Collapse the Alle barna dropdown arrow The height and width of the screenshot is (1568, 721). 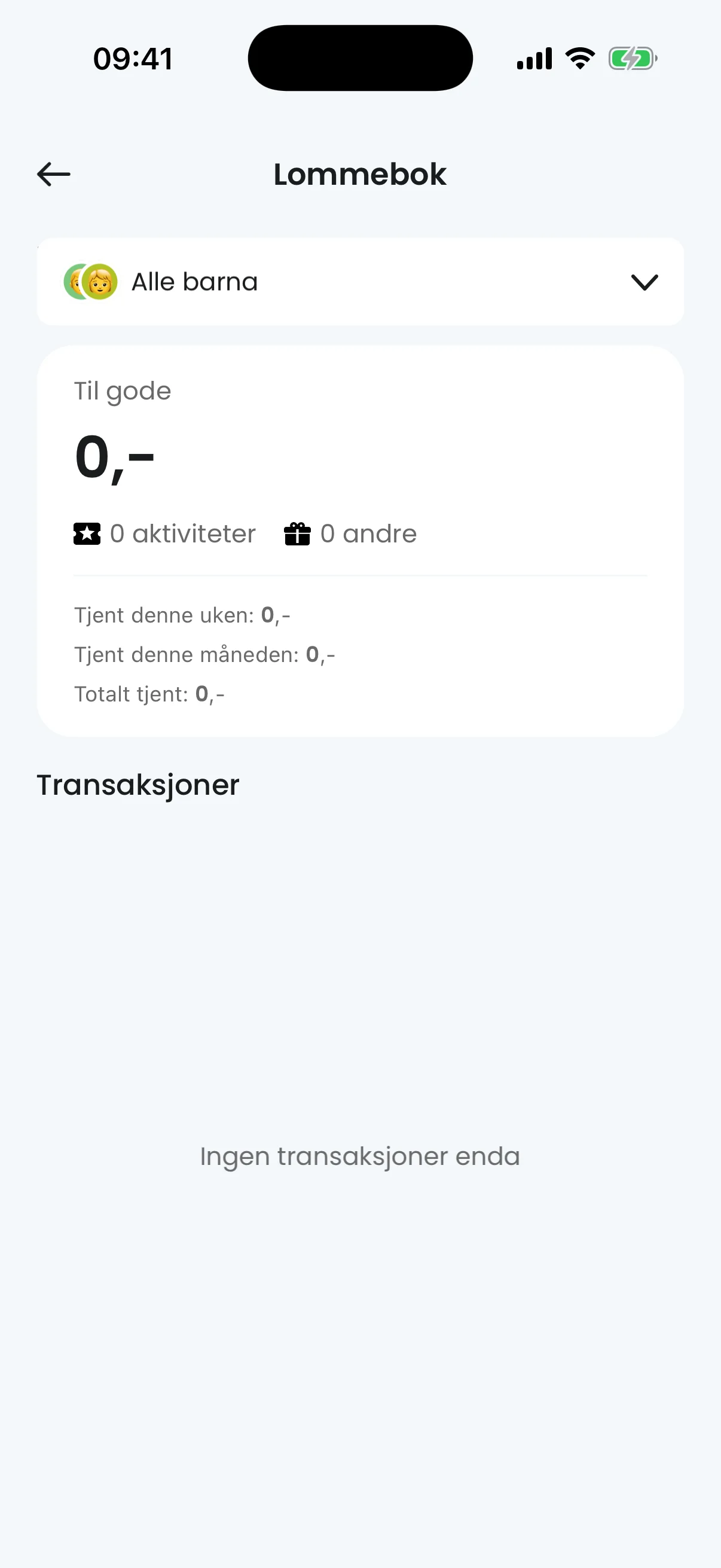(644, 282)
